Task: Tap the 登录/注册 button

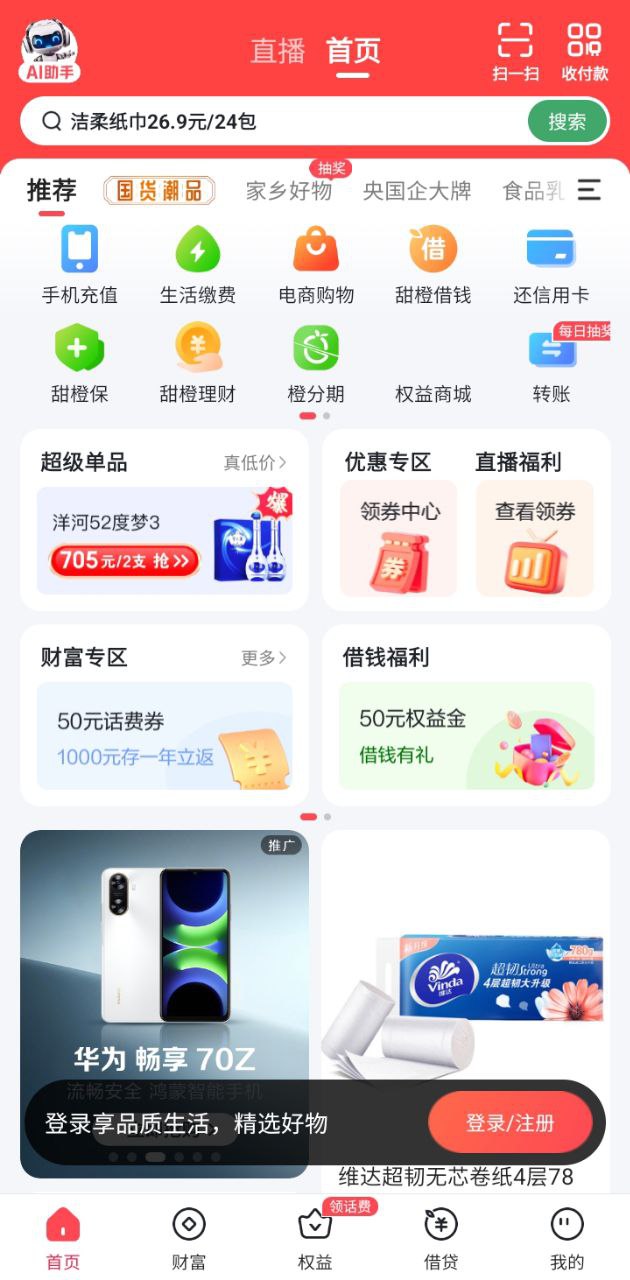Action: pyautogui.click(x=510, y=1123)
